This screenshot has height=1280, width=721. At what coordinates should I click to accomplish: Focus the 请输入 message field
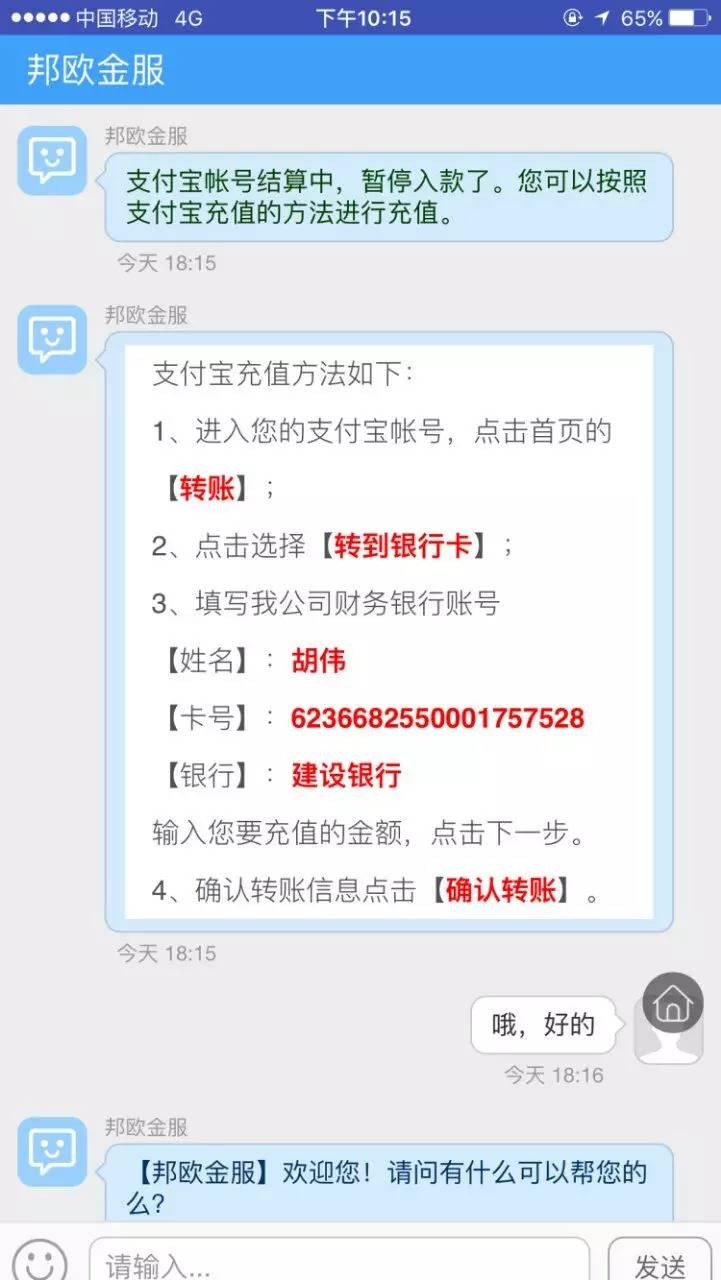(x=339, y=1259)
